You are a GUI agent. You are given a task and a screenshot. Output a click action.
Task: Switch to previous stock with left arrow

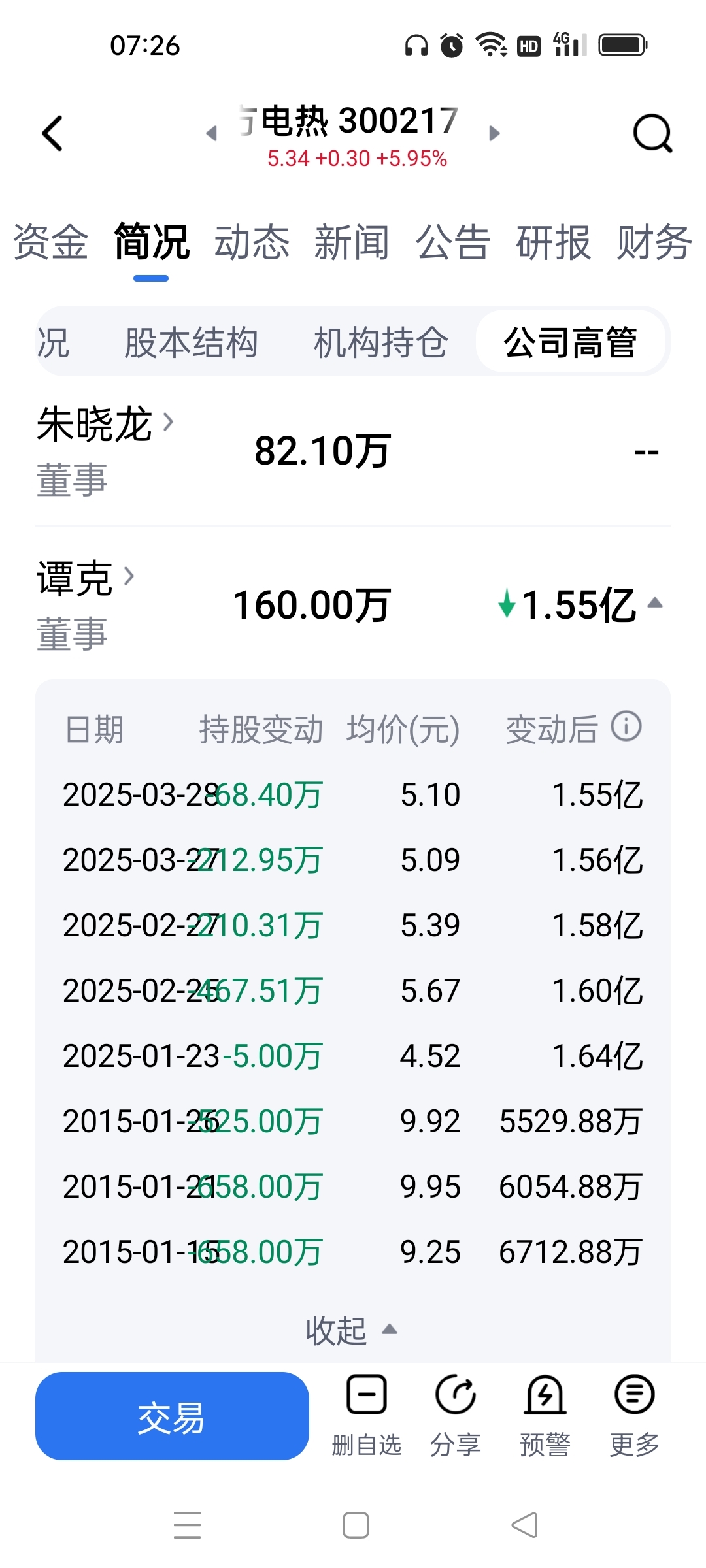coord(211,133)
